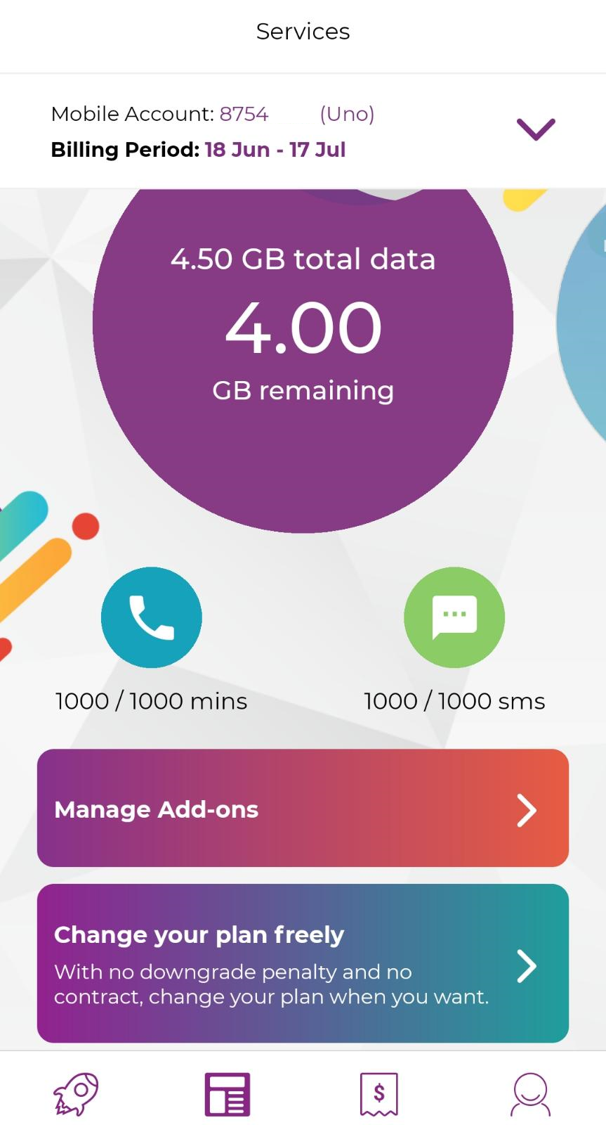The image size is (606, 1125).
Task: Switch to the services plan tab
Action: coord(227,1094)
